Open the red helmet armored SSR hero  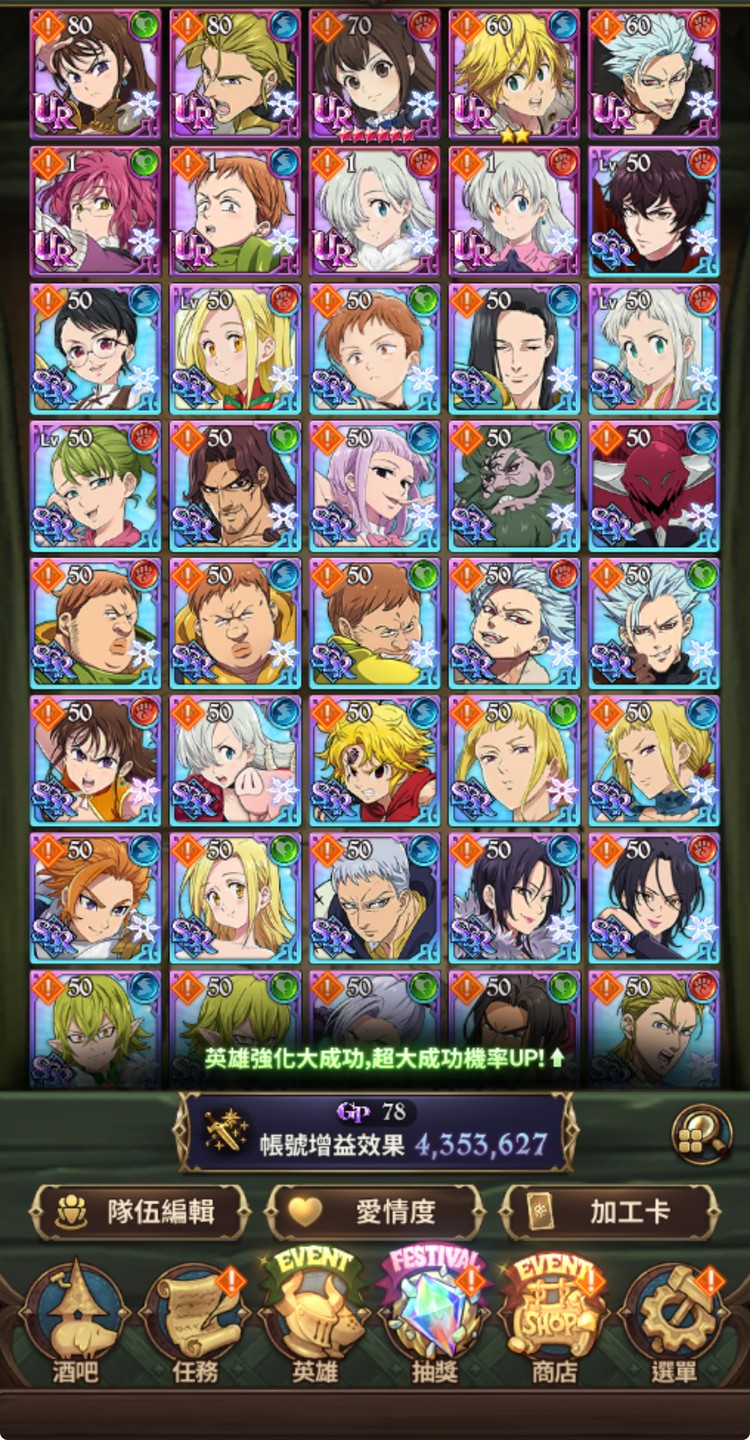click(x=654, y=485)
